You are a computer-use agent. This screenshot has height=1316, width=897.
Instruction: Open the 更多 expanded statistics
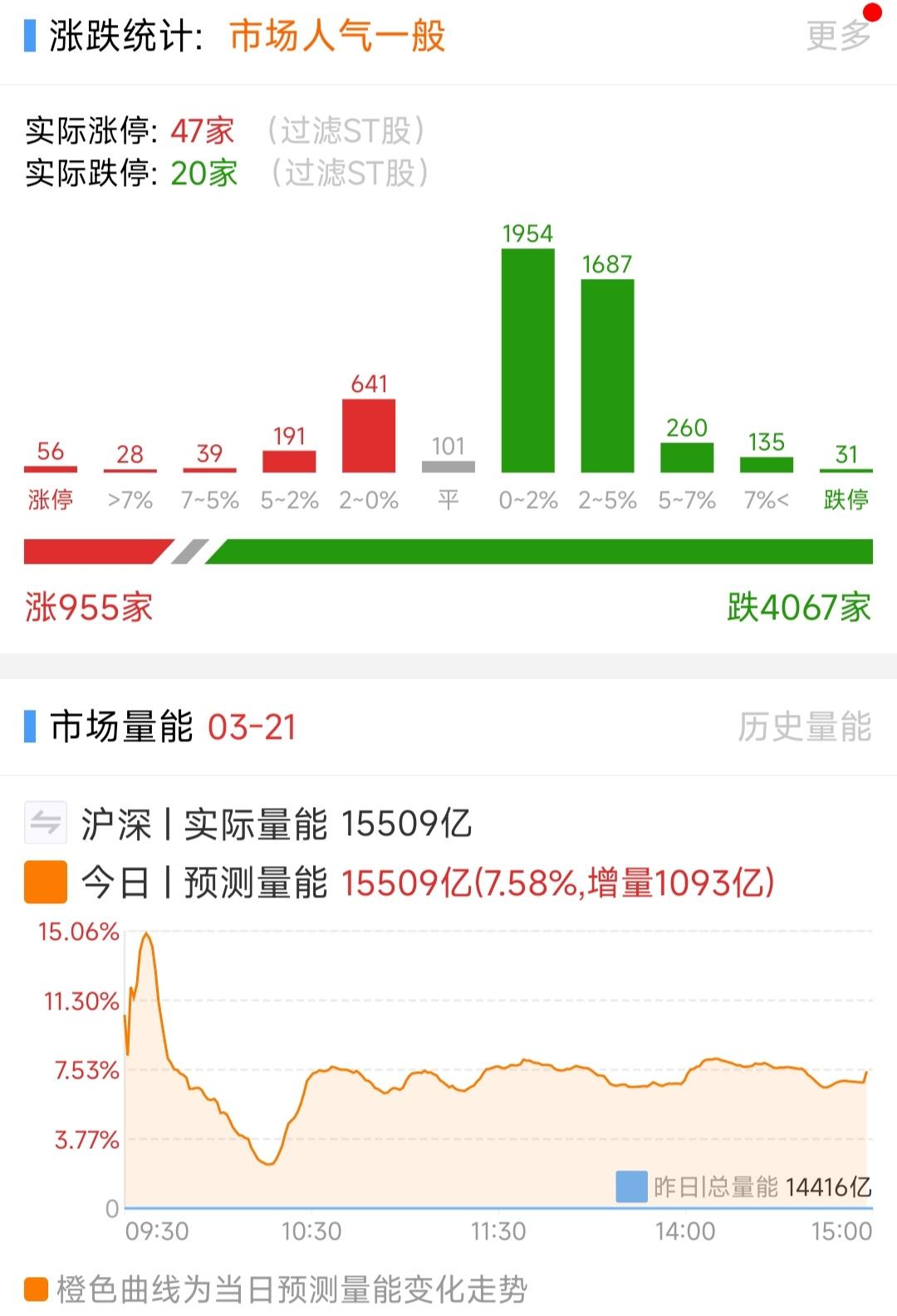tap(839, 35)
